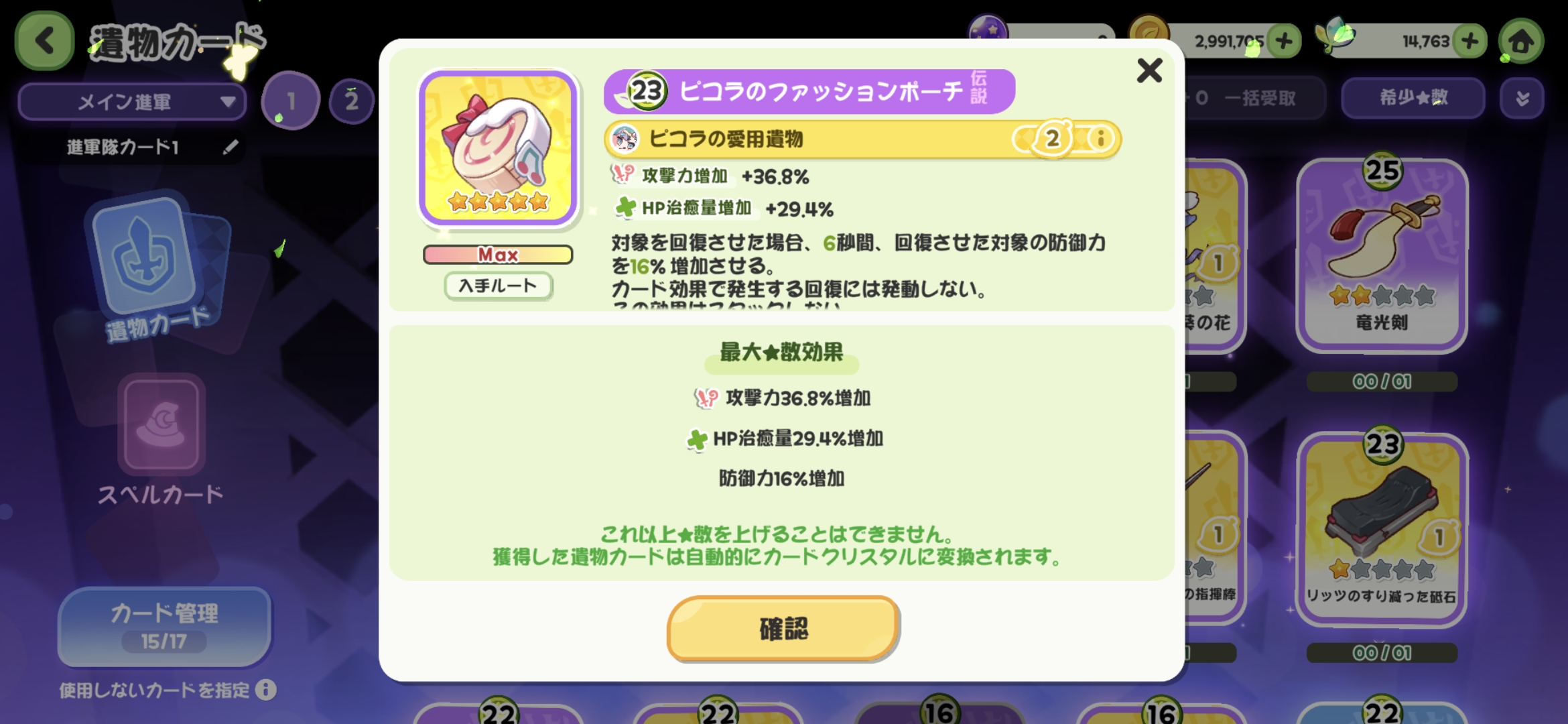This screenshot has height=724, width=1568.
Task: Open the メイン進軍 dropdown
Action: (x=132, y=102)
